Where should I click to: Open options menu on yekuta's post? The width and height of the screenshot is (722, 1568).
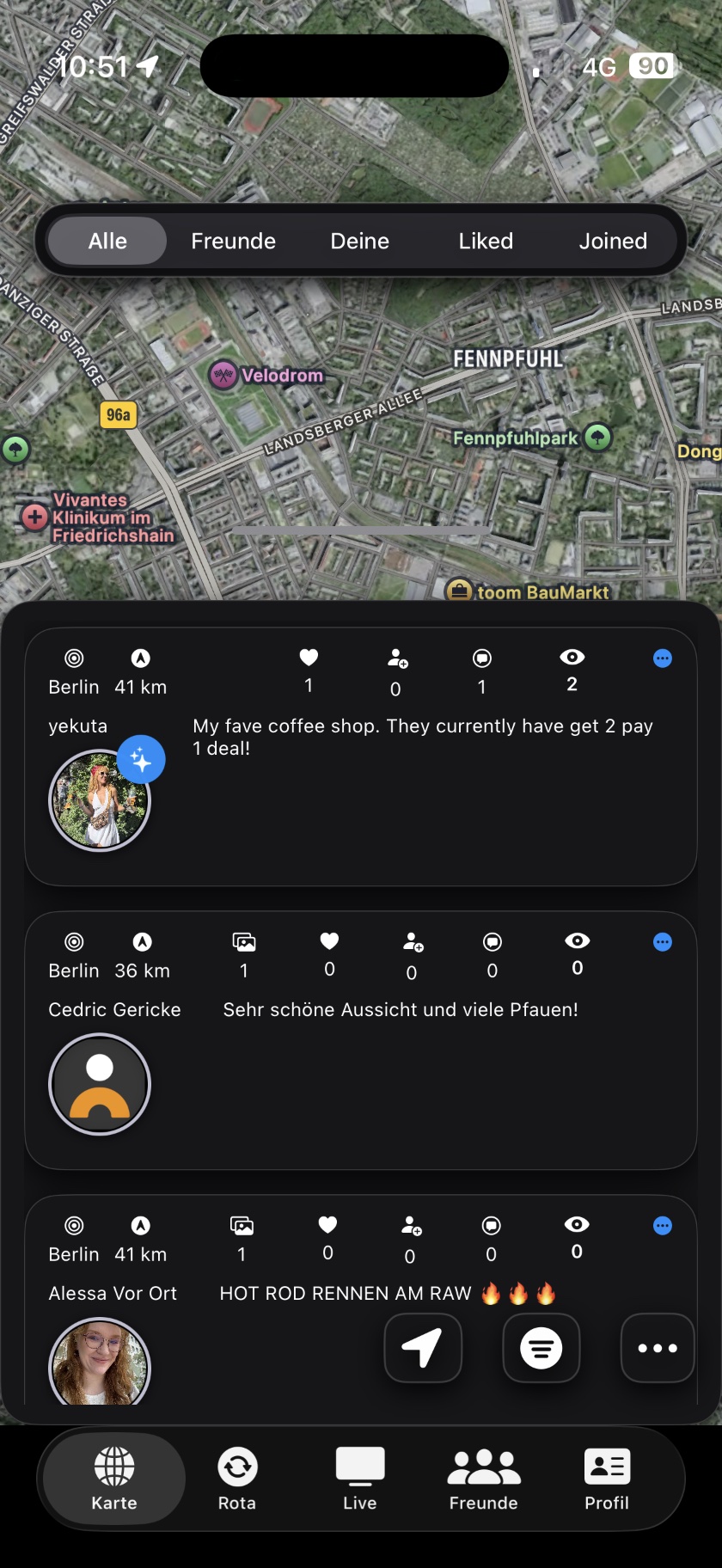click(x=663, y=658)
